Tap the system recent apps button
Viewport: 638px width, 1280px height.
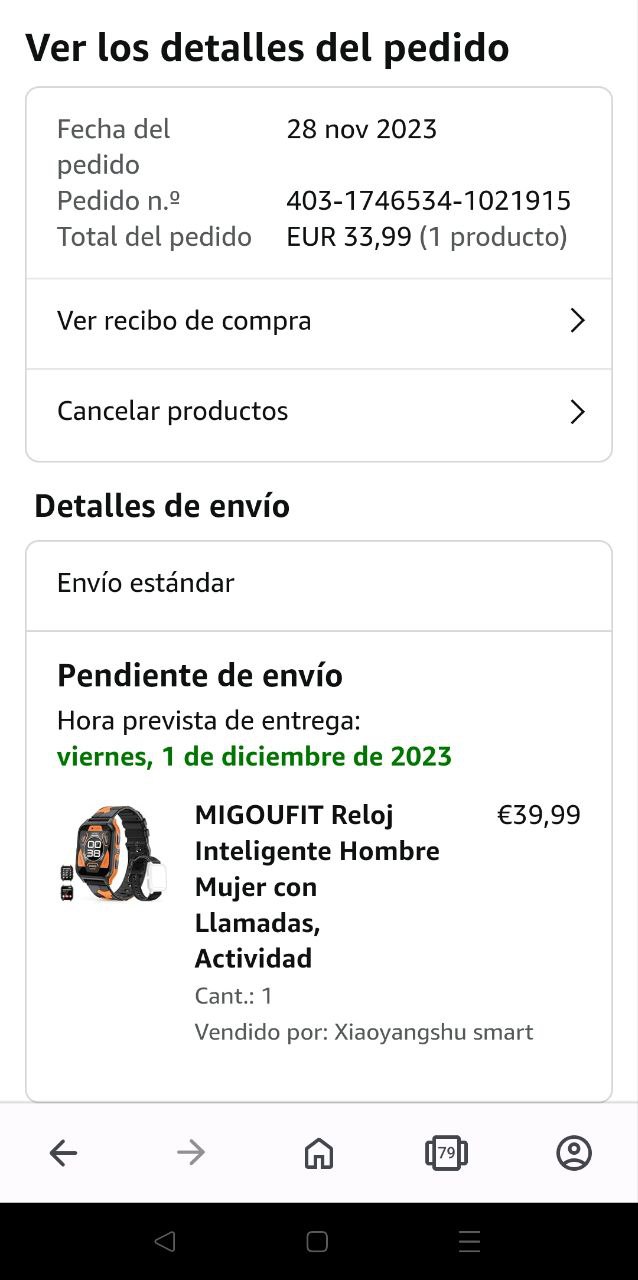pos(469,1241)
